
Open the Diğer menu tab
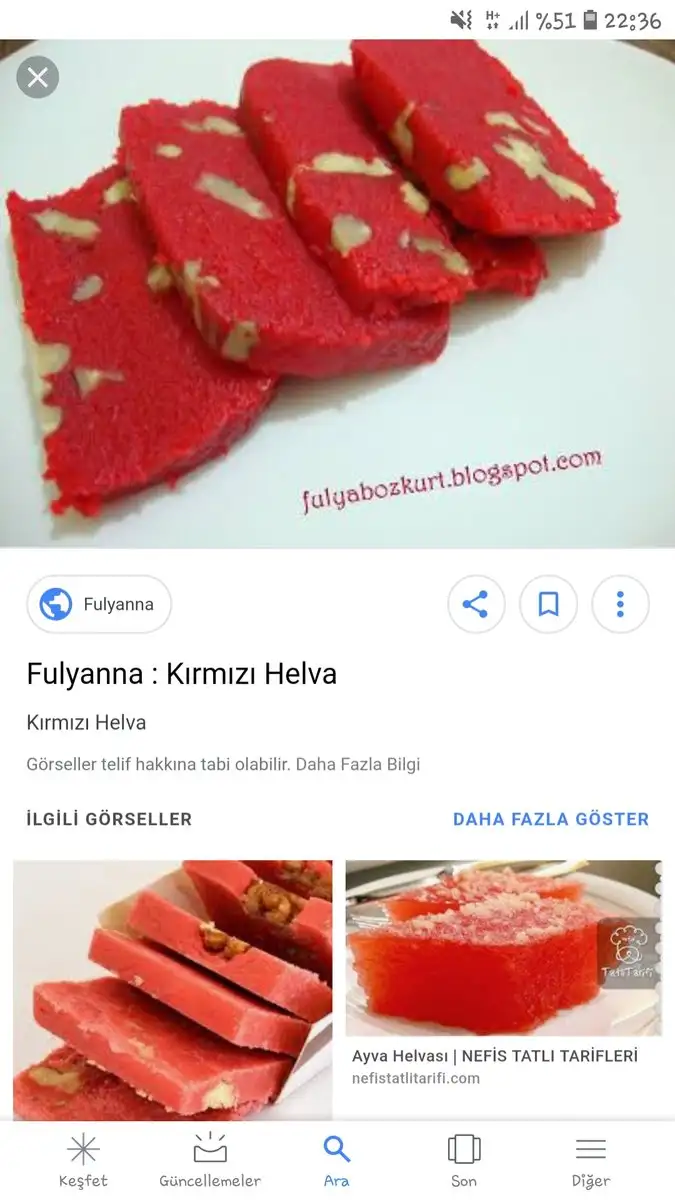click(591, 1160)
